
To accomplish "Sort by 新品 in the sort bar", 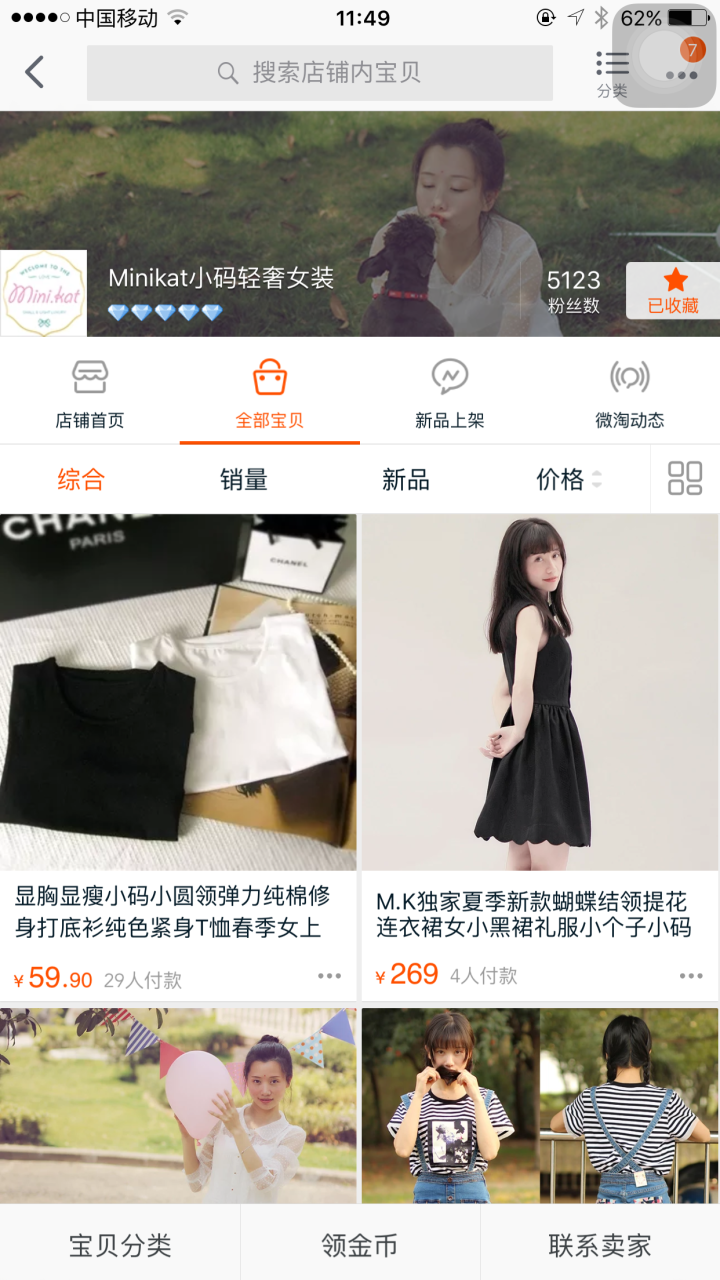I will [x=406, y=480].
